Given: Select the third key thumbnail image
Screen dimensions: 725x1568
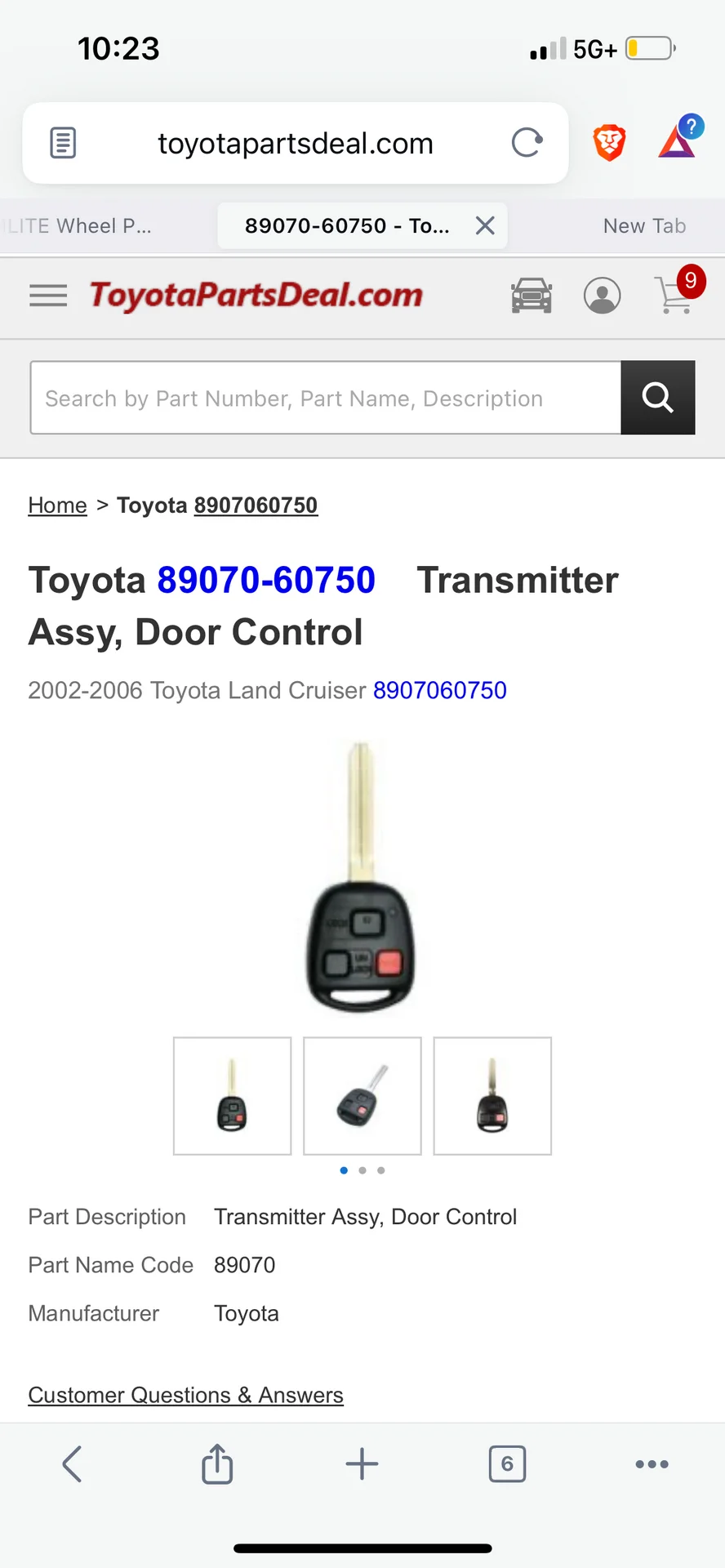Looking at the screenshot, I should [x=492, y=1096].
